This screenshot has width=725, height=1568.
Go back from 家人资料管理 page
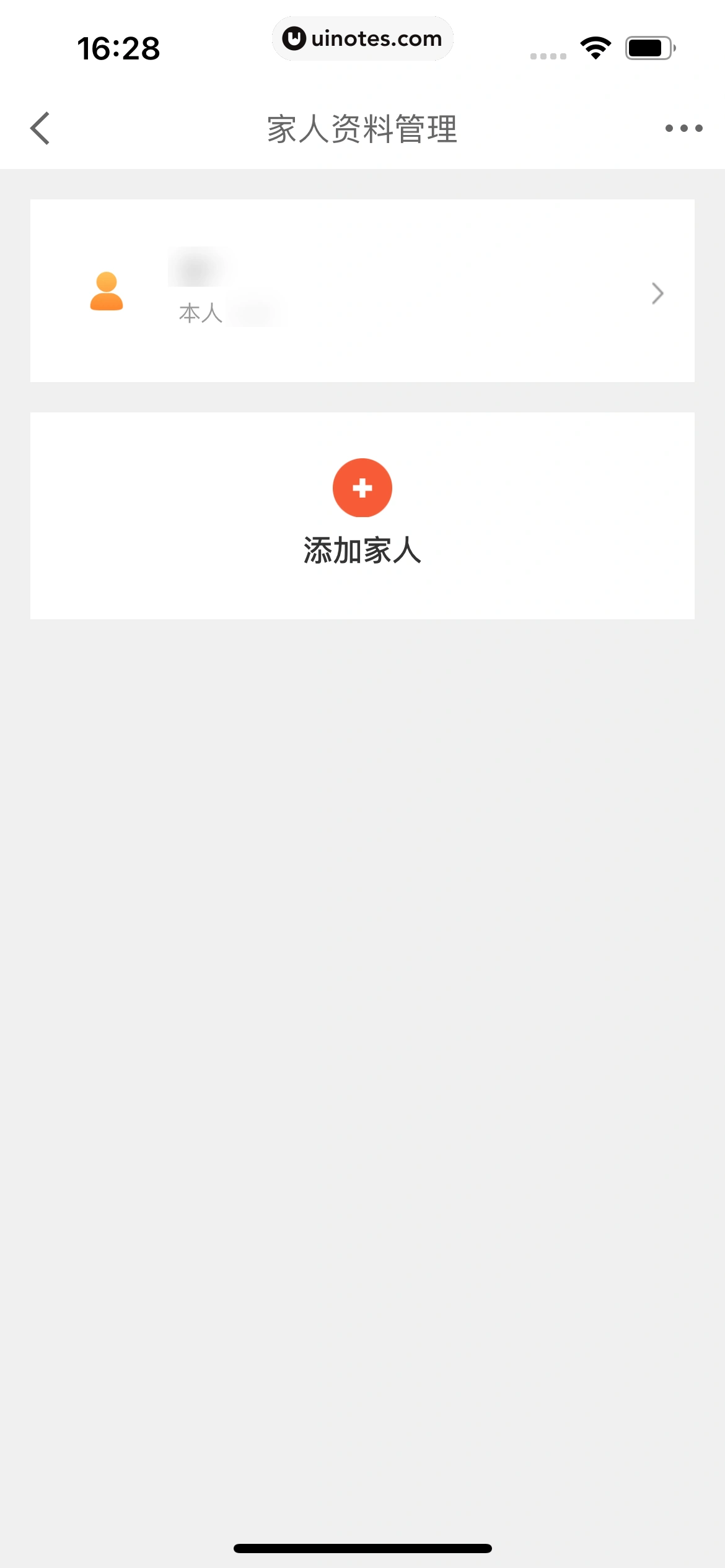[40, 128]
